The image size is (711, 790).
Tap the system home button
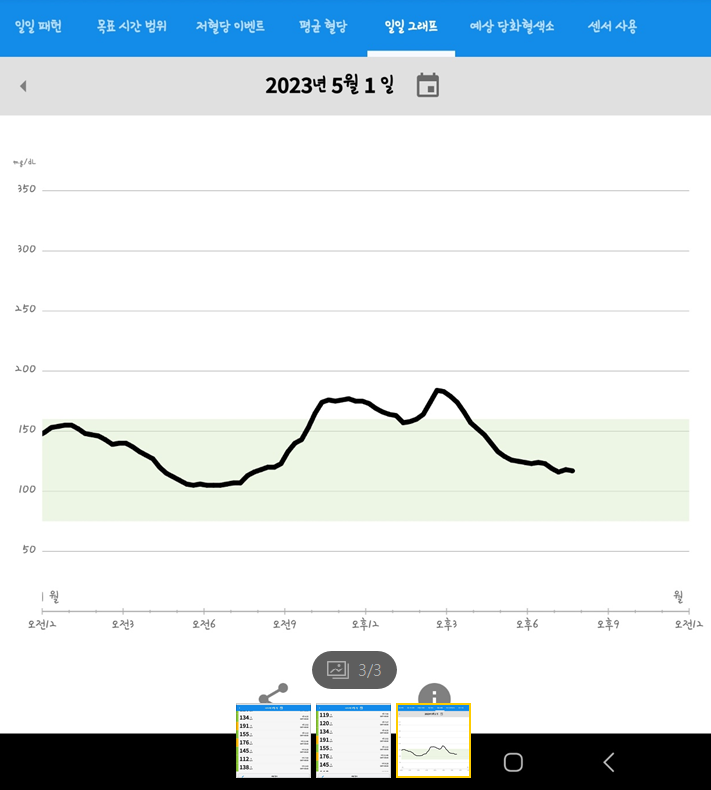(513, 762)
